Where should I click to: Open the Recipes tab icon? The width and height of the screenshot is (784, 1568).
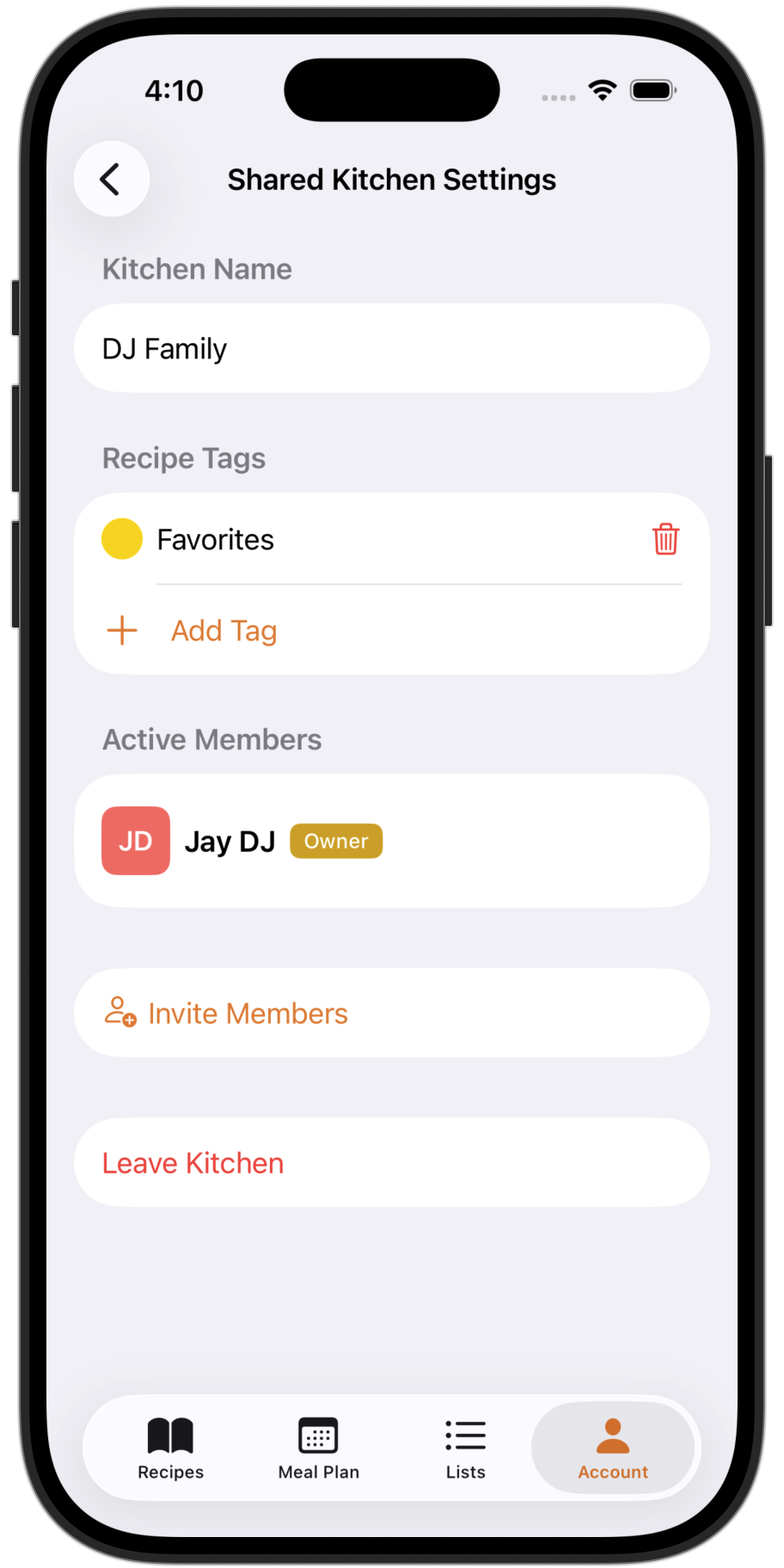tap(169, 1433)
